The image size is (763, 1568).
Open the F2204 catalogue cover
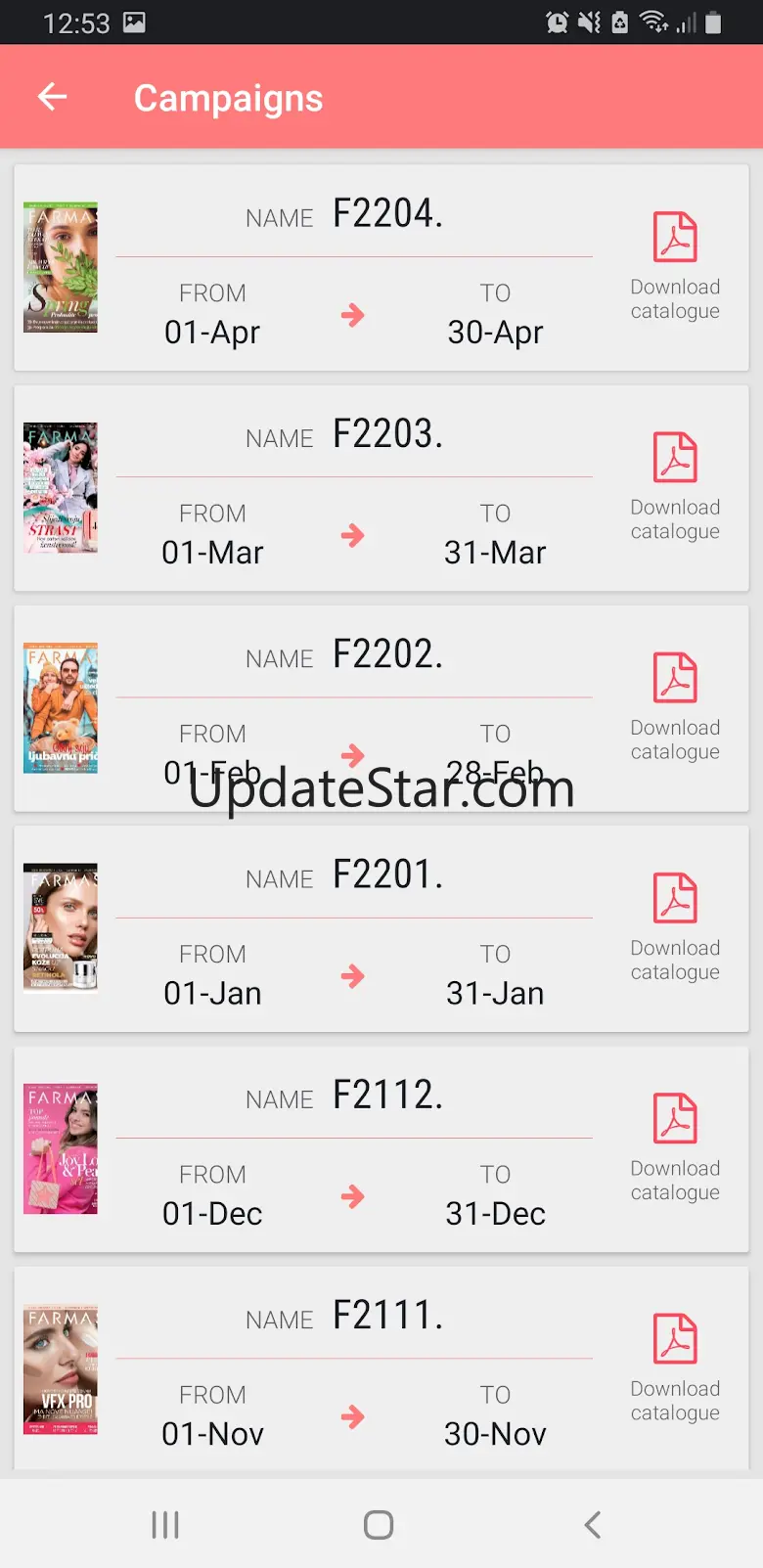pyautogui.click(x=61, y=267)
